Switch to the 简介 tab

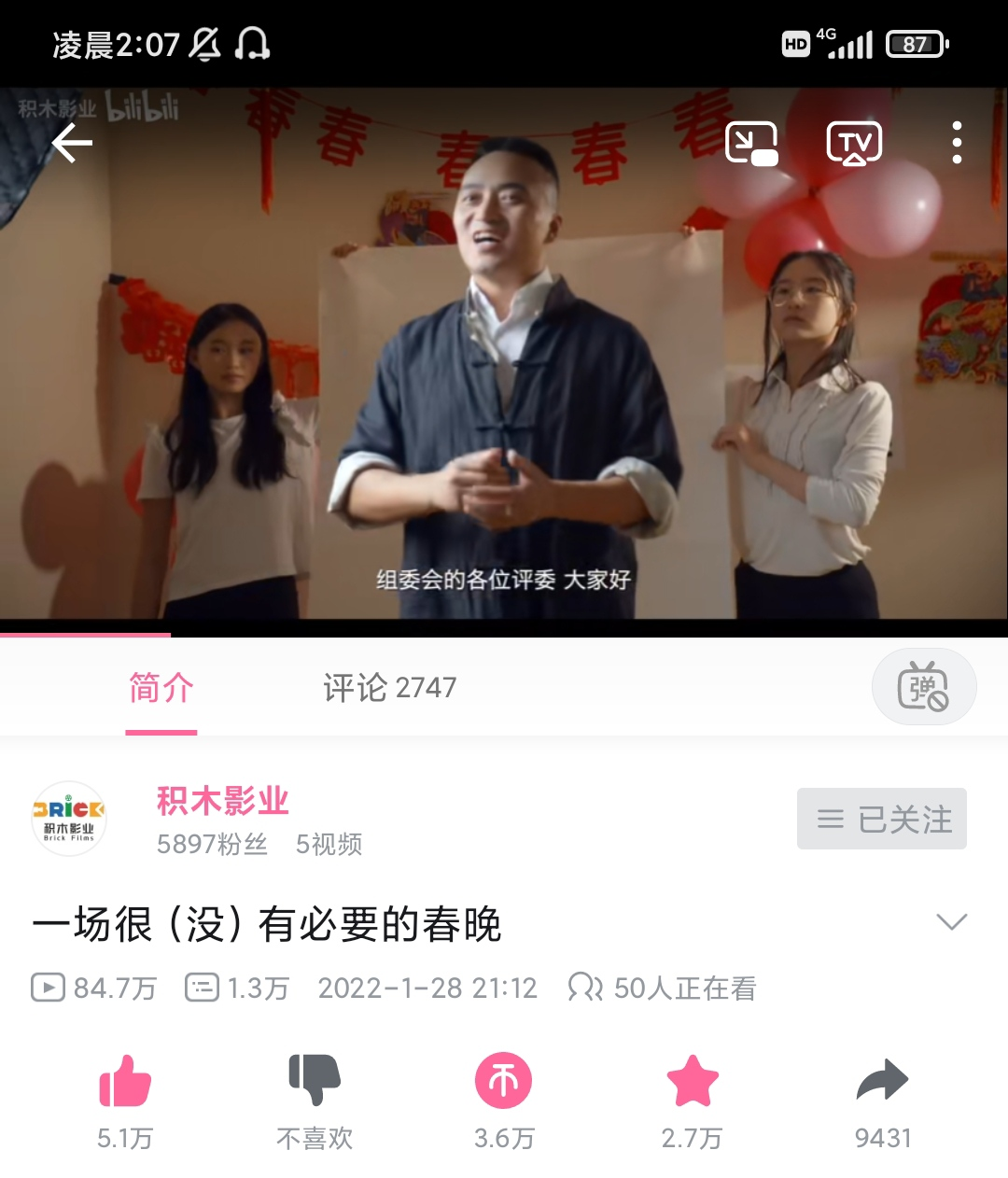pos(161,689)
